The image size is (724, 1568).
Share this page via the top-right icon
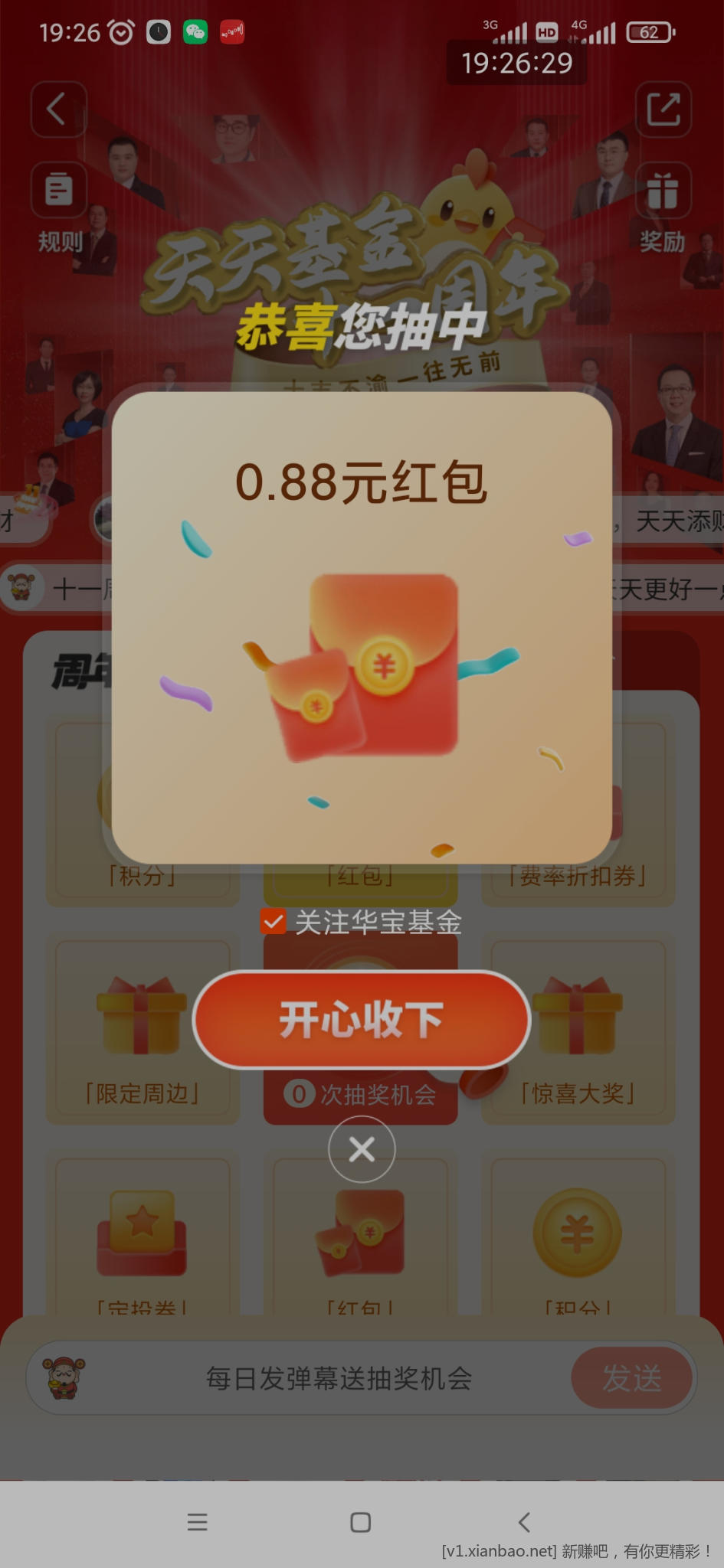tap(663, 109)
